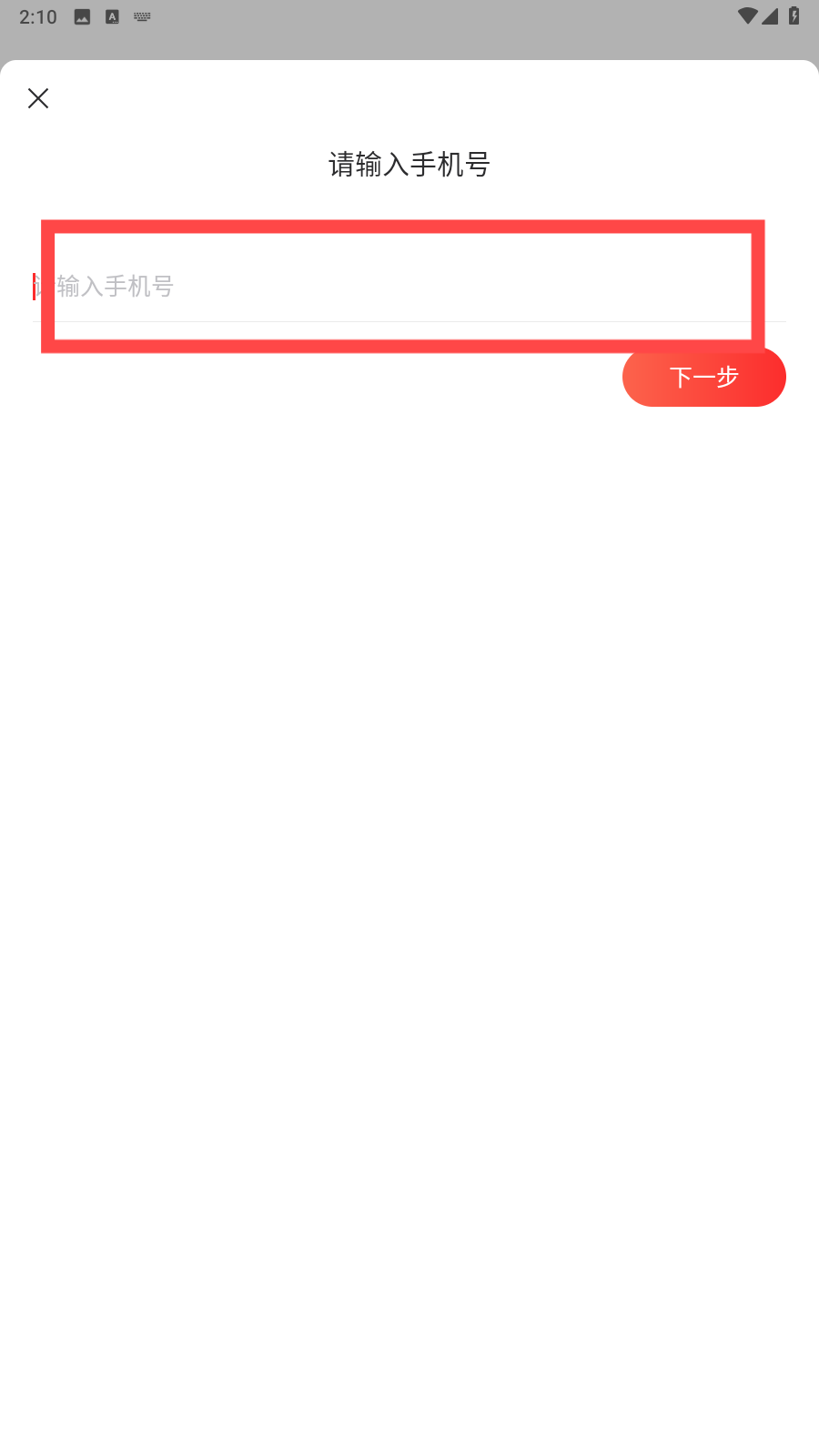819x1456 pixels.
Task: Focus the 请输入手机号 phone number field
Action: [409, 286]
